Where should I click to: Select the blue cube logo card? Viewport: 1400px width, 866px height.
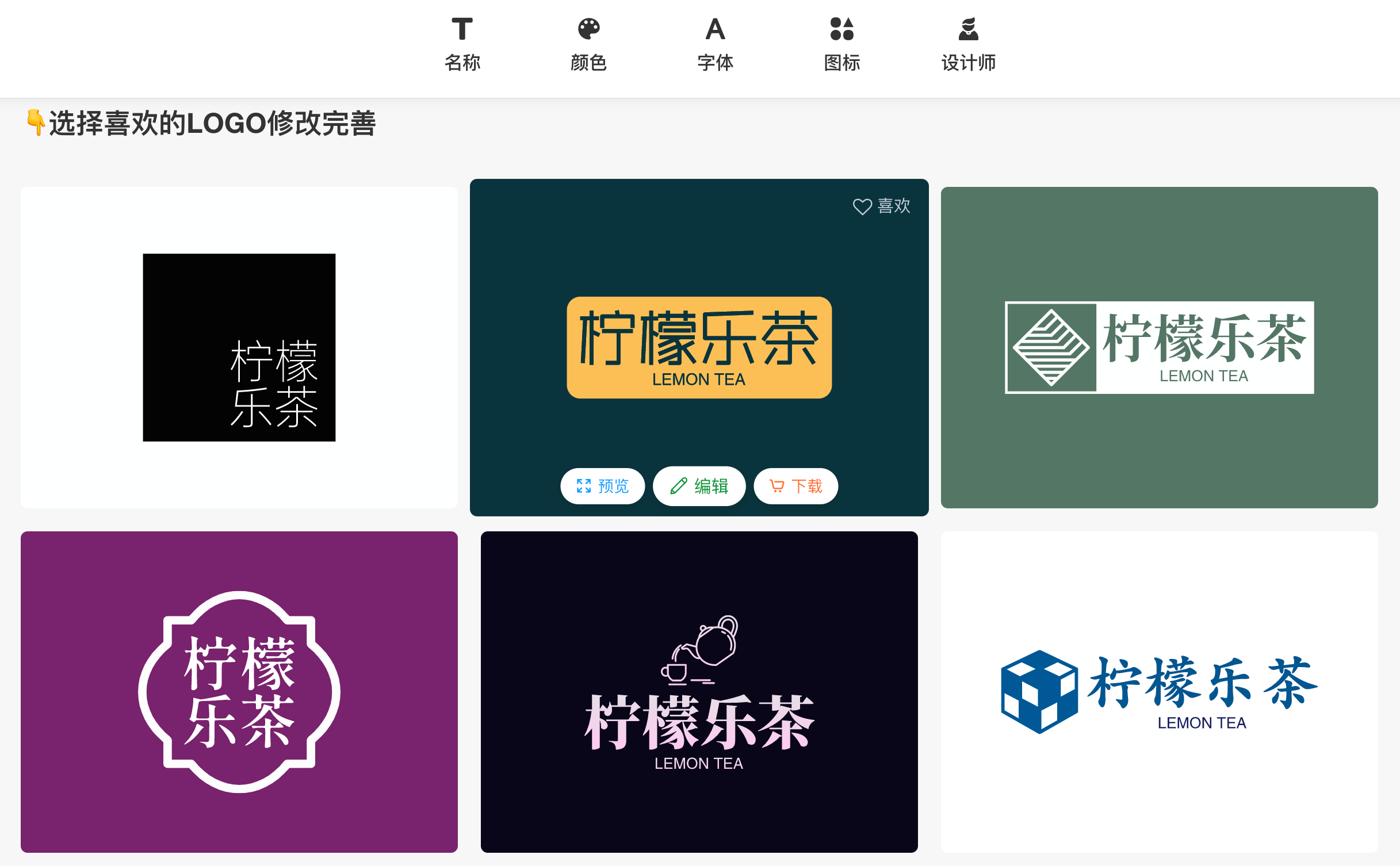tap(1159, 691)
